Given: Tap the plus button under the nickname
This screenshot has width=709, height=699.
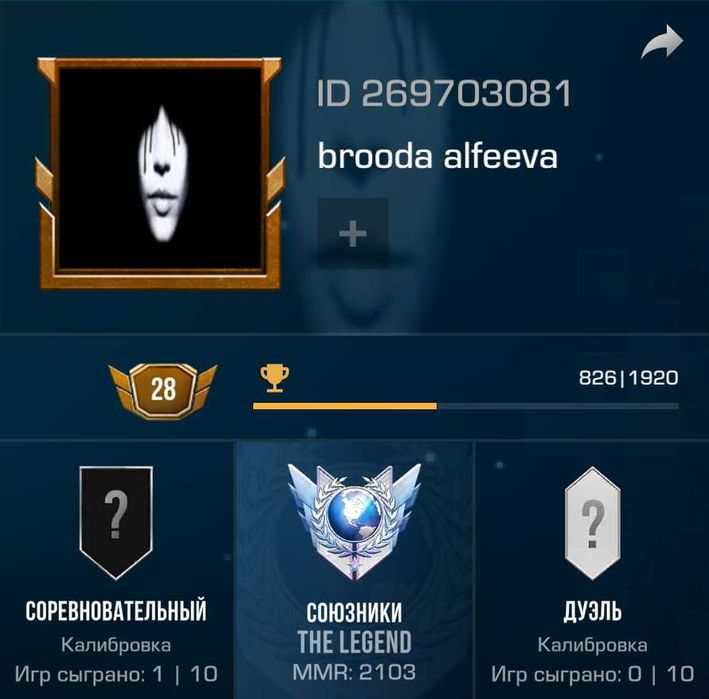Looking at the screenshot, I should coord(352,235).
